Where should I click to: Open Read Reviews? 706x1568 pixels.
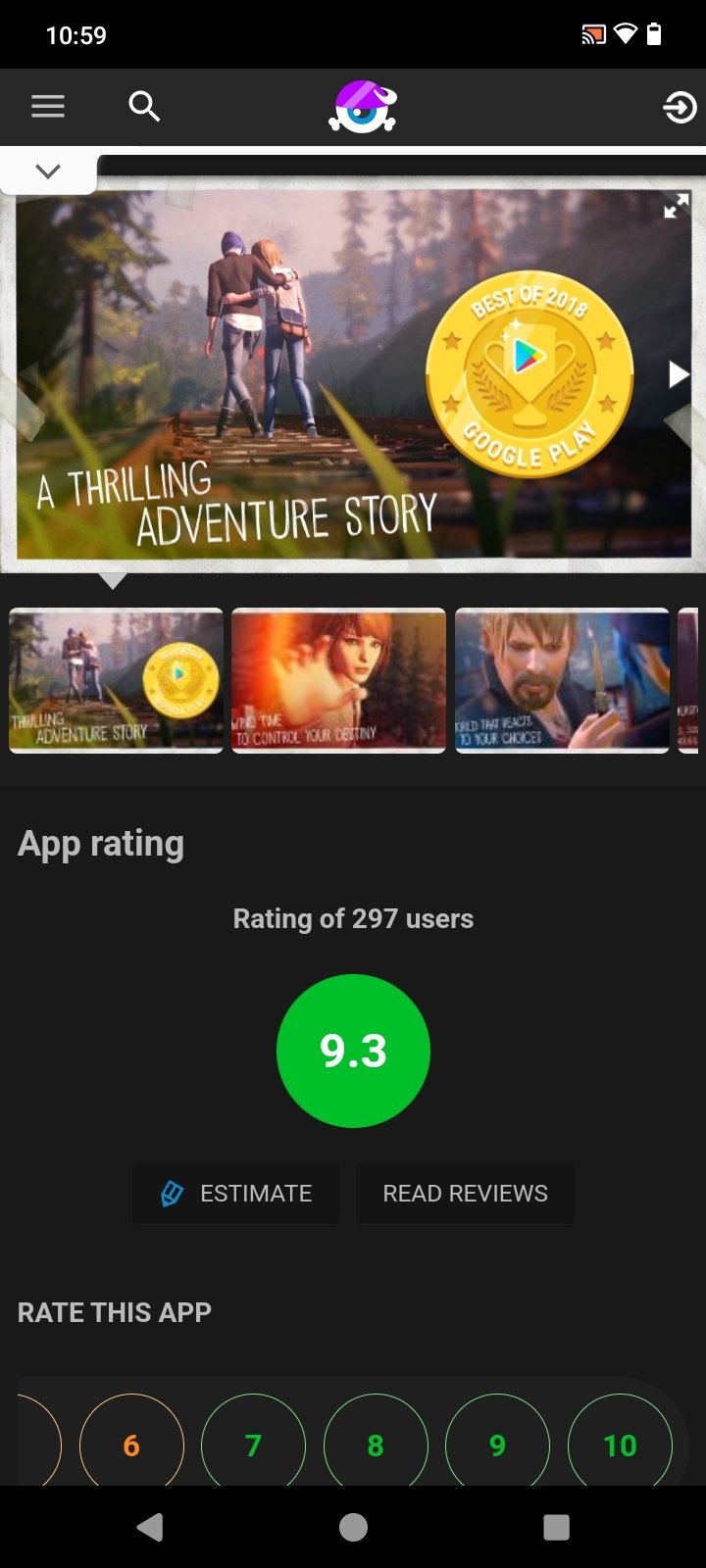click(465, 1193)
